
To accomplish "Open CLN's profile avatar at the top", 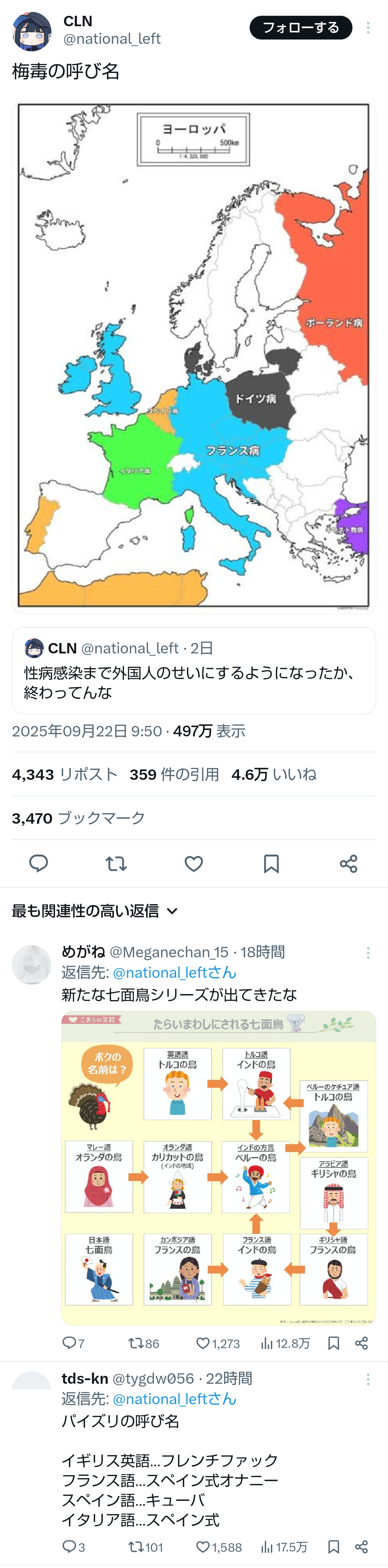I will 32,31.
